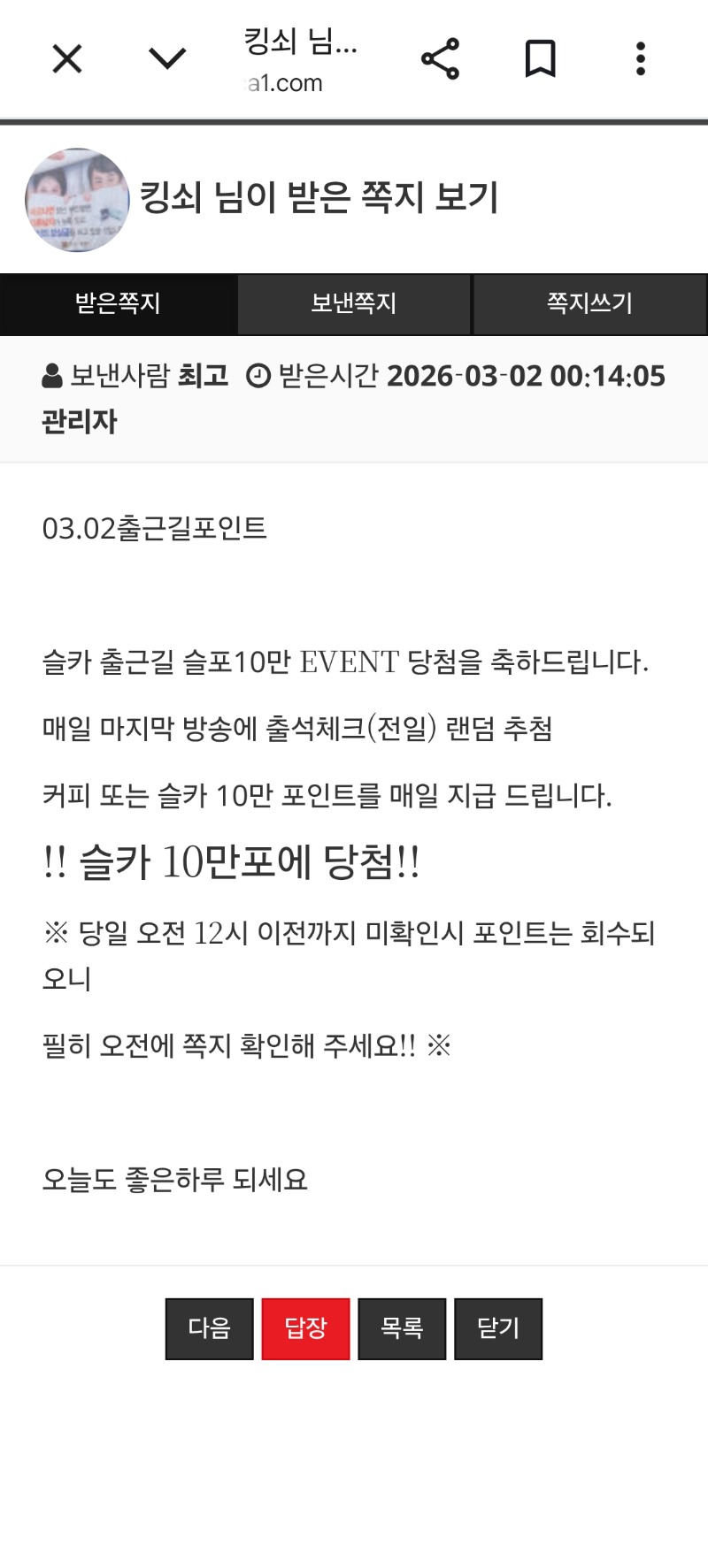Screen dimensions: 708x1568
Task: Close the message with 닫기
Action: (x=498, y=1328)
